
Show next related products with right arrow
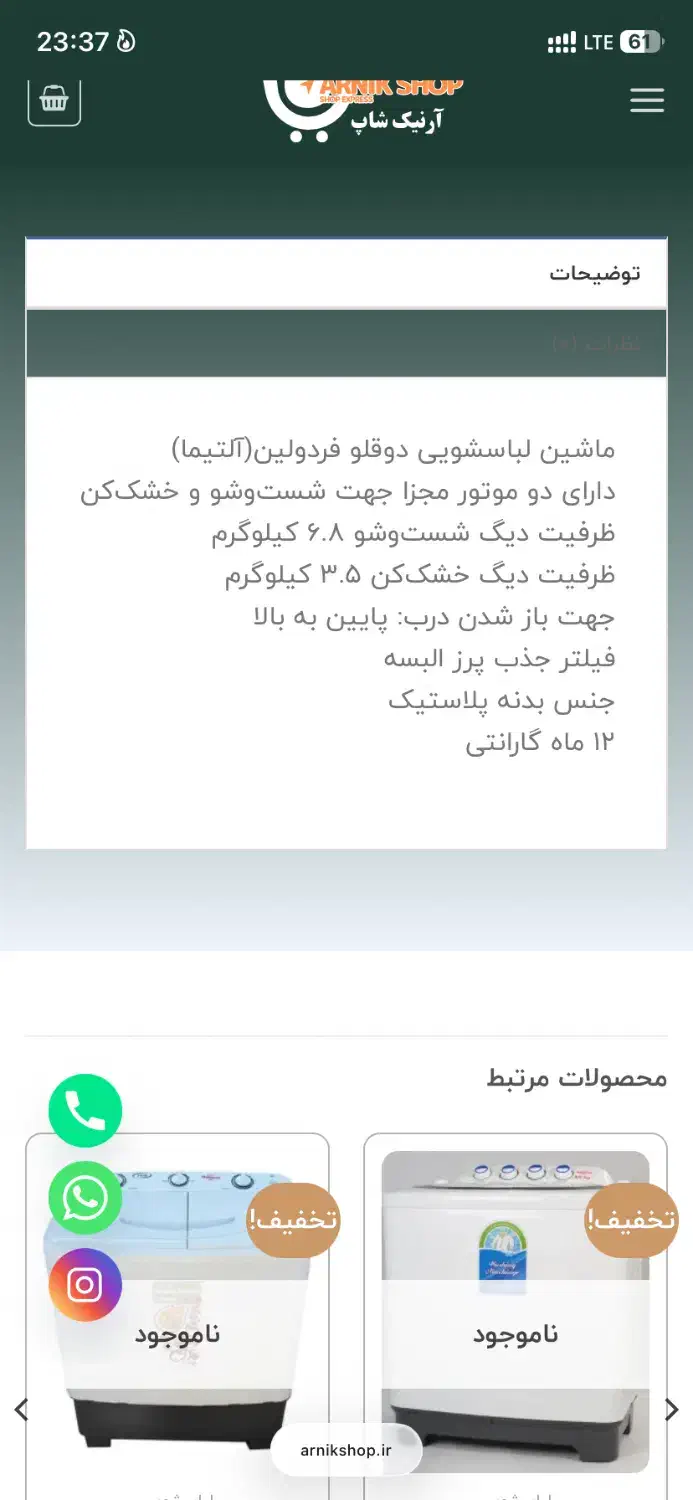[672, 1410]
